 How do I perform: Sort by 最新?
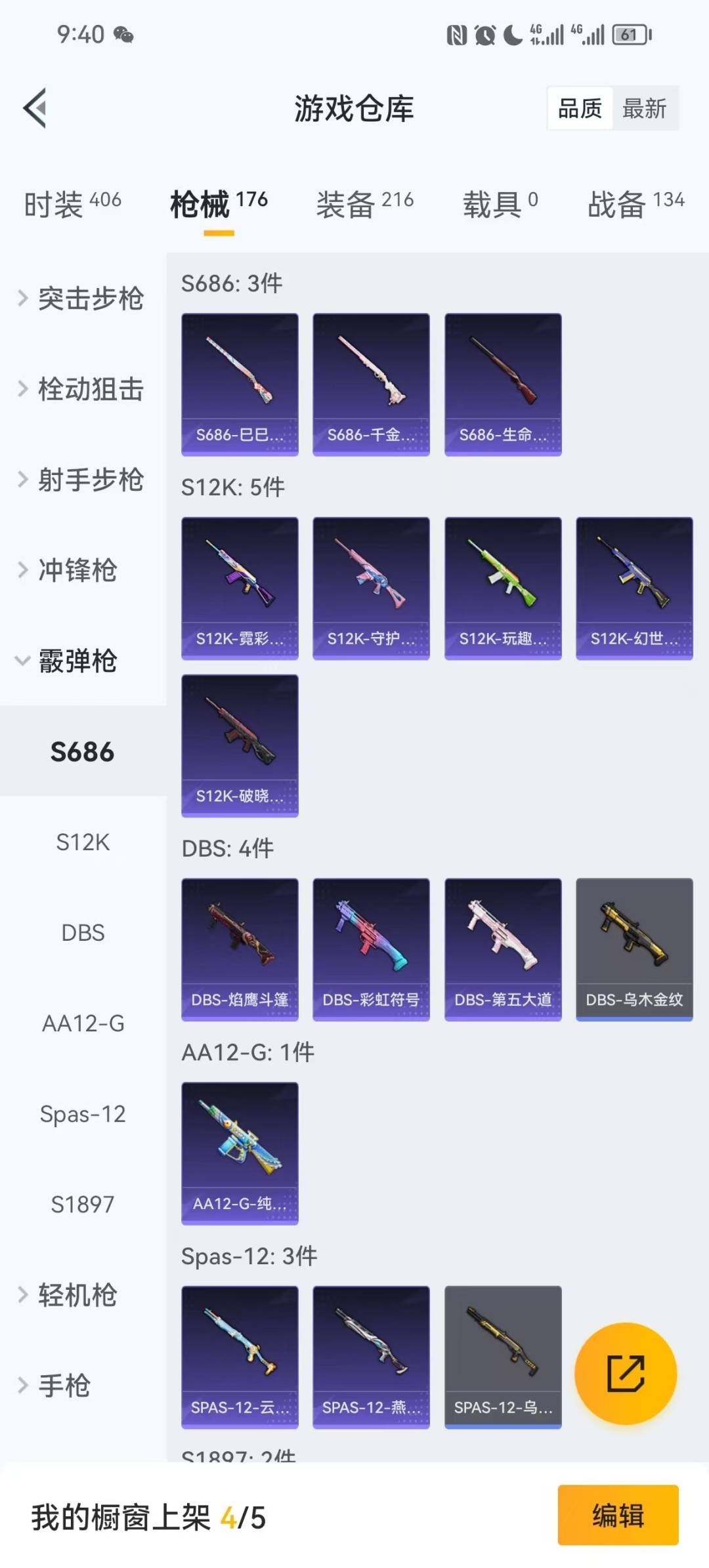pos(644,108)
